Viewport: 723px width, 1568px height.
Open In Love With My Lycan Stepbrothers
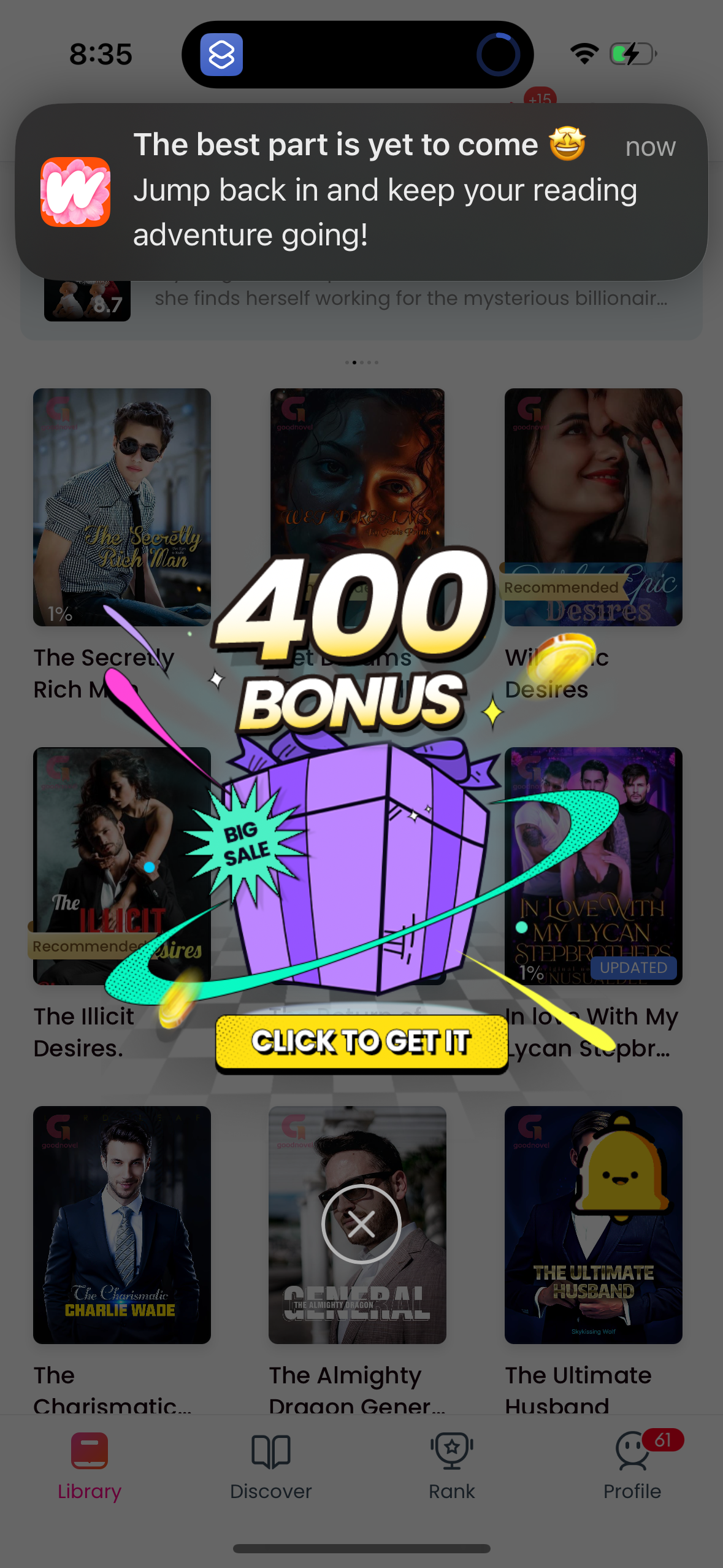point(593,866)
